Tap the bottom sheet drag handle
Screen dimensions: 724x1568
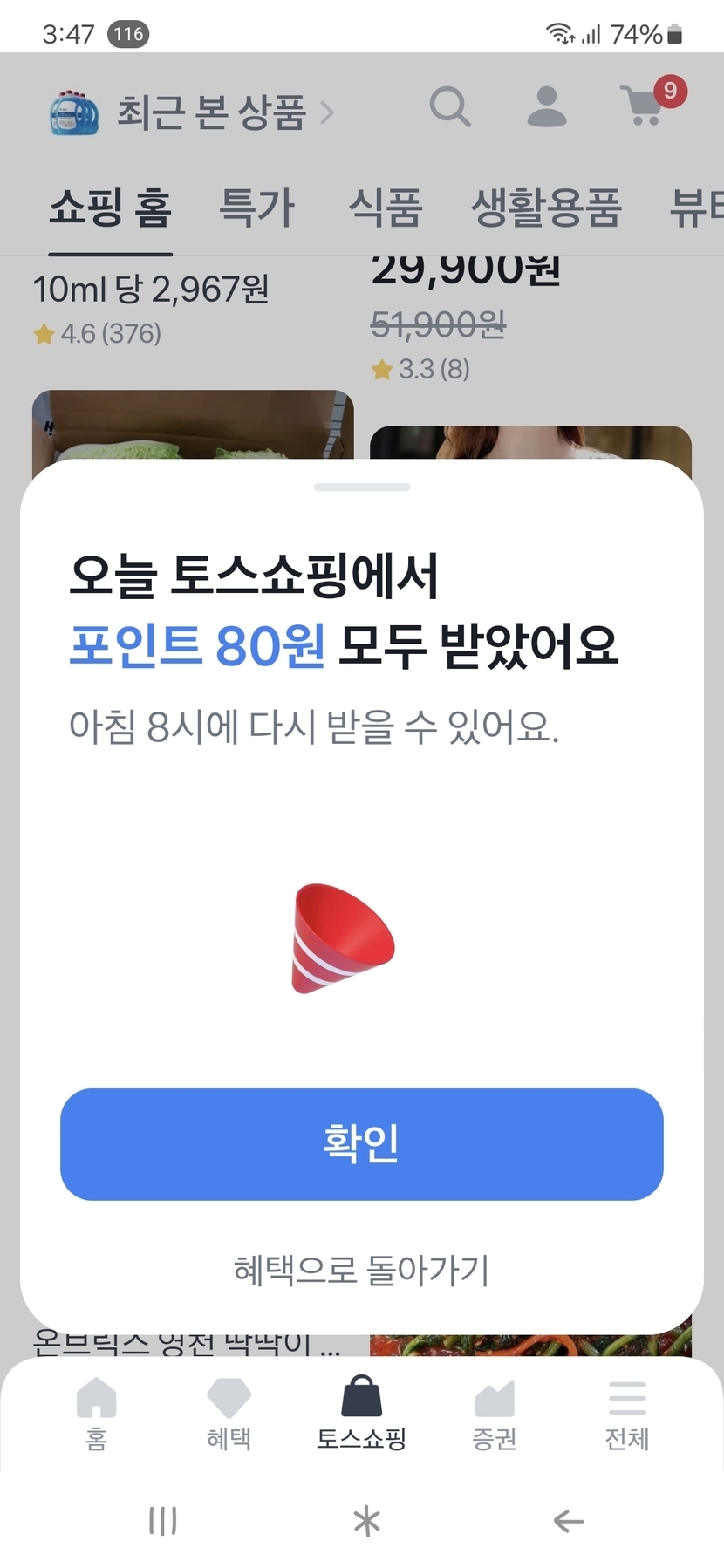361,487
